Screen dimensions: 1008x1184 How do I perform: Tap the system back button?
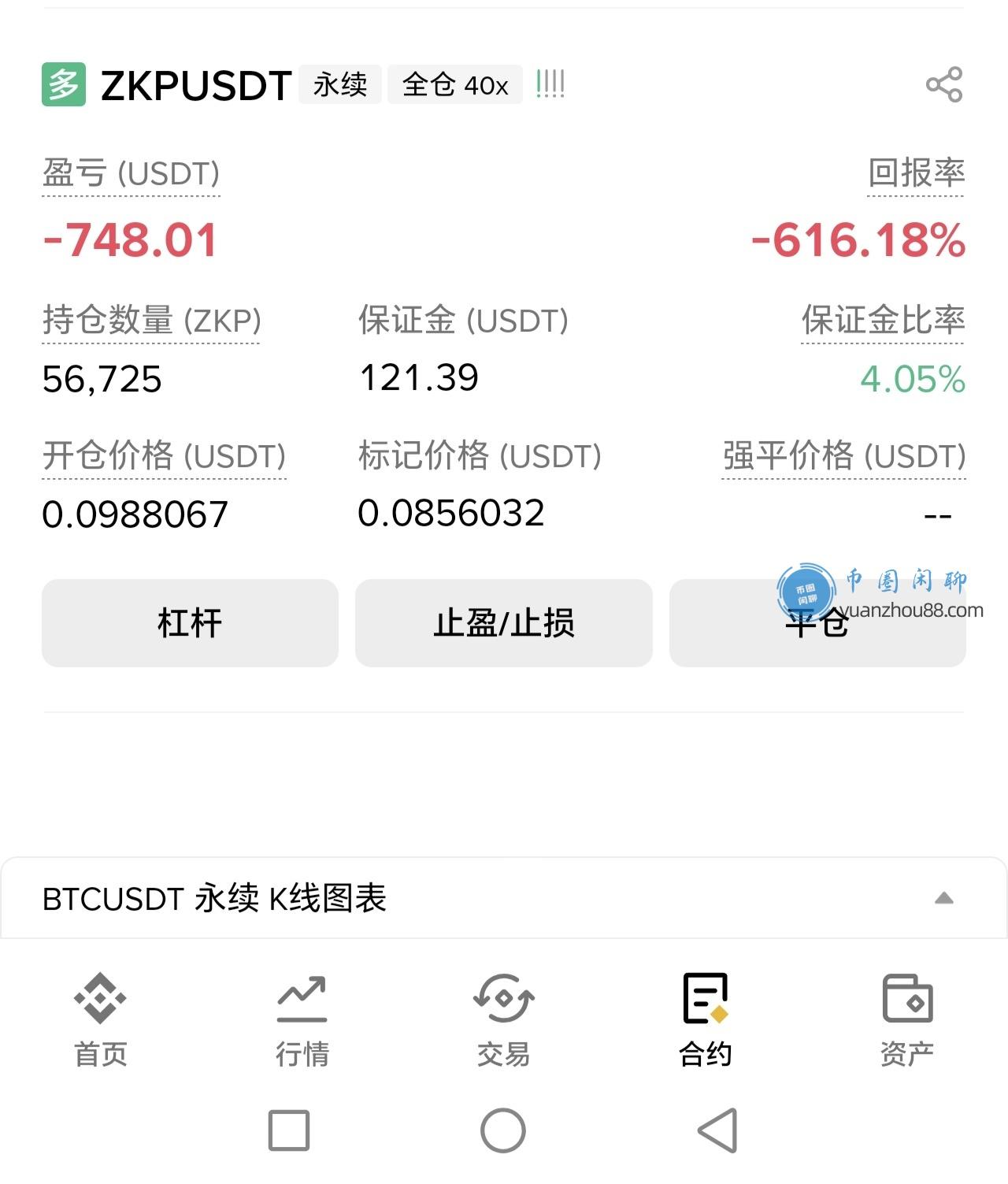coord(717,1130)
